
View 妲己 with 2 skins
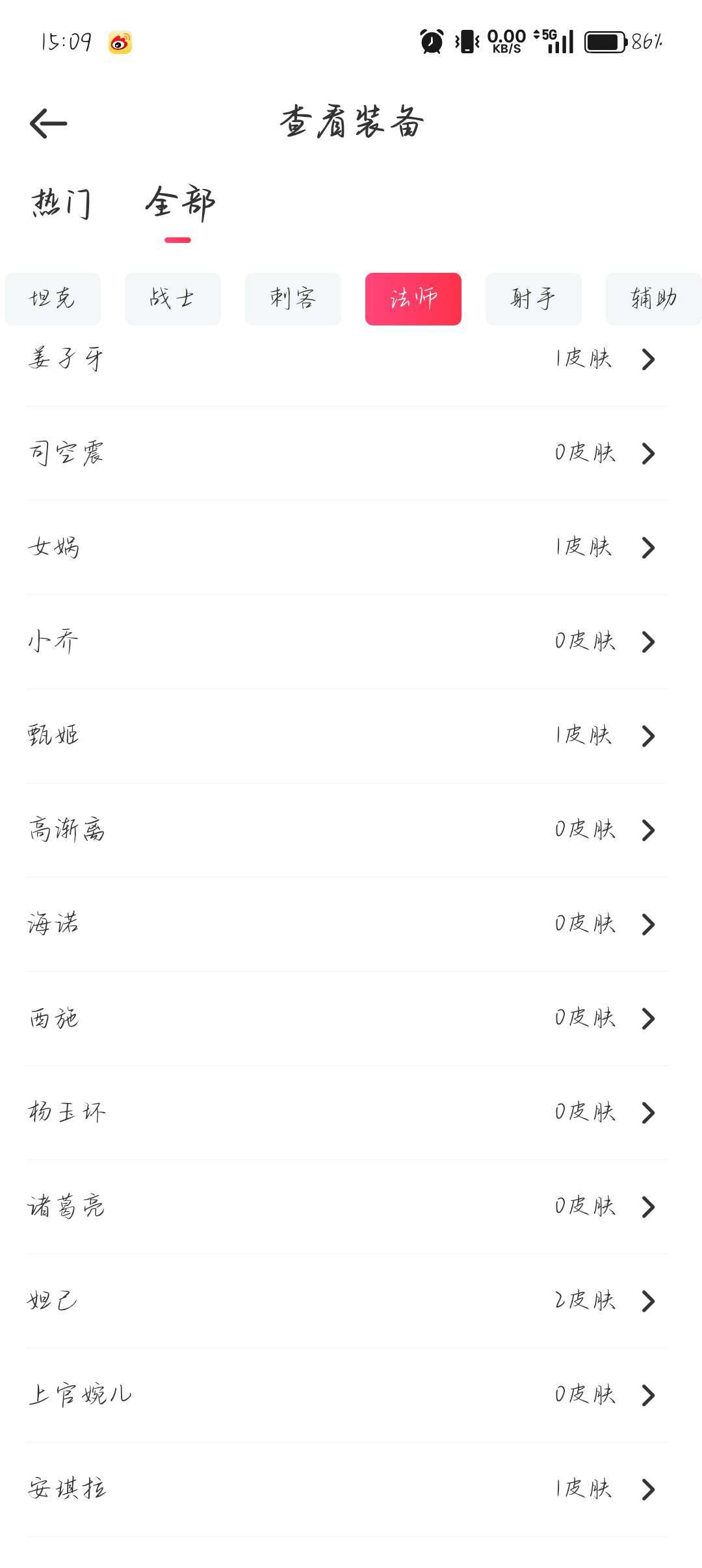point(347,1301)
